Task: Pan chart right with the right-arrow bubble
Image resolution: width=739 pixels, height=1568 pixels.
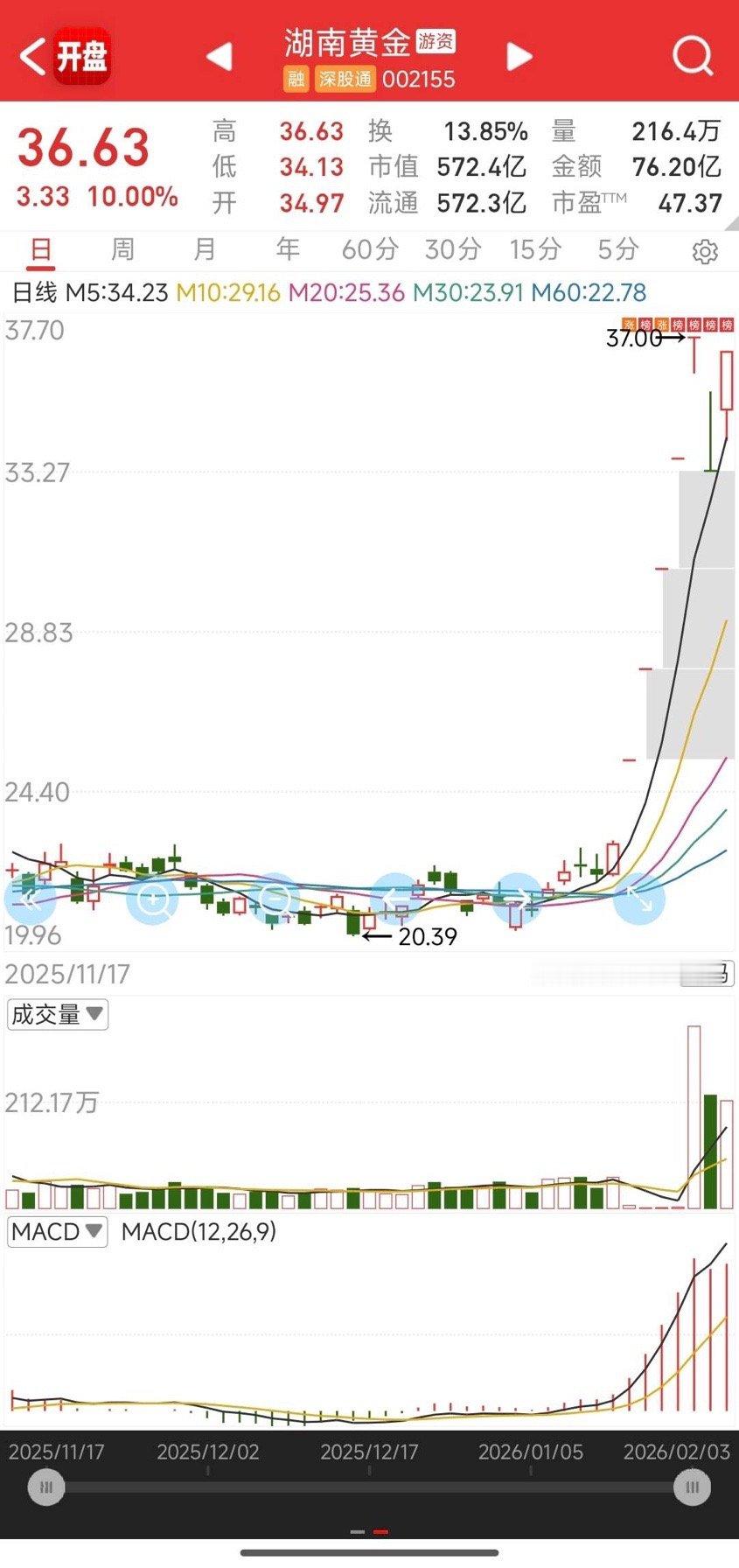Action: coord(518,897)
